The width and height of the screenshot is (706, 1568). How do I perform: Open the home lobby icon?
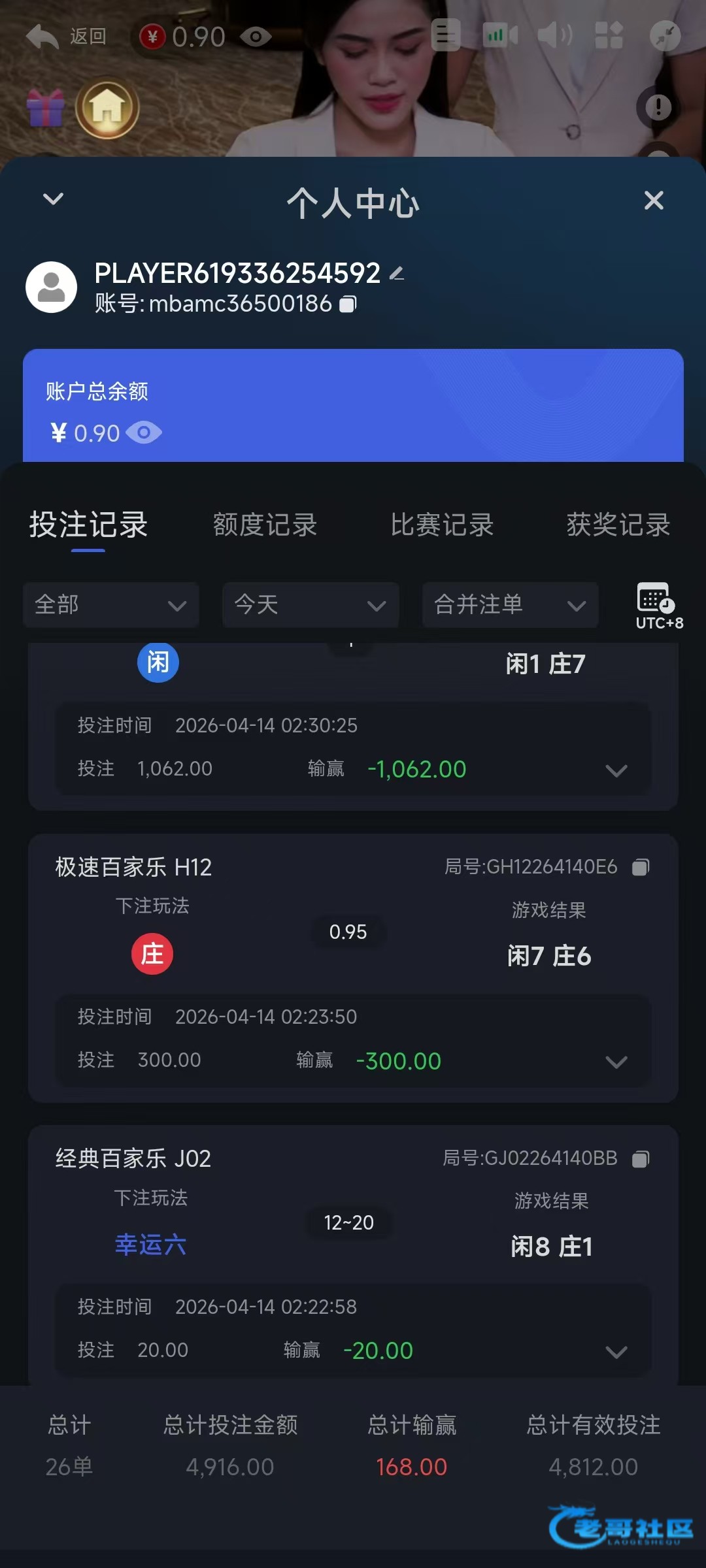(107, 108)
